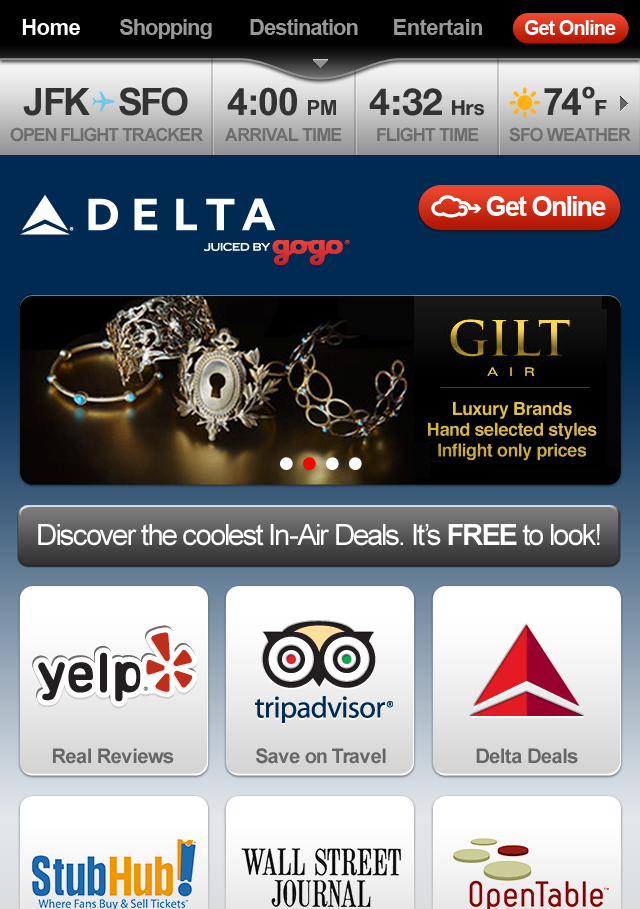The width and height of the screenshot is (640, 909).
Task: Open the Yelp Real Reviews tile
Action: (114, 680)
